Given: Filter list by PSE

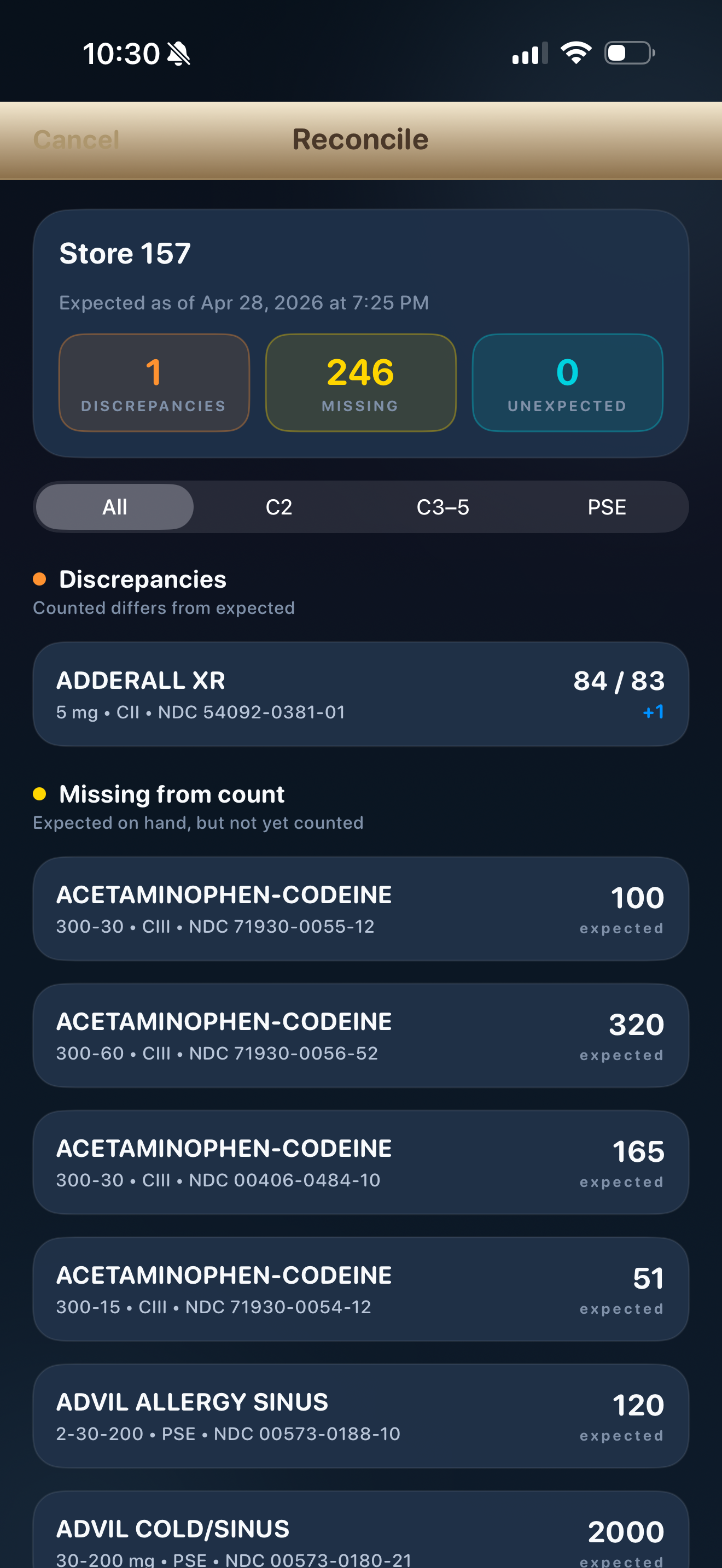Looking at the screenshot, I should coord(607,507).
